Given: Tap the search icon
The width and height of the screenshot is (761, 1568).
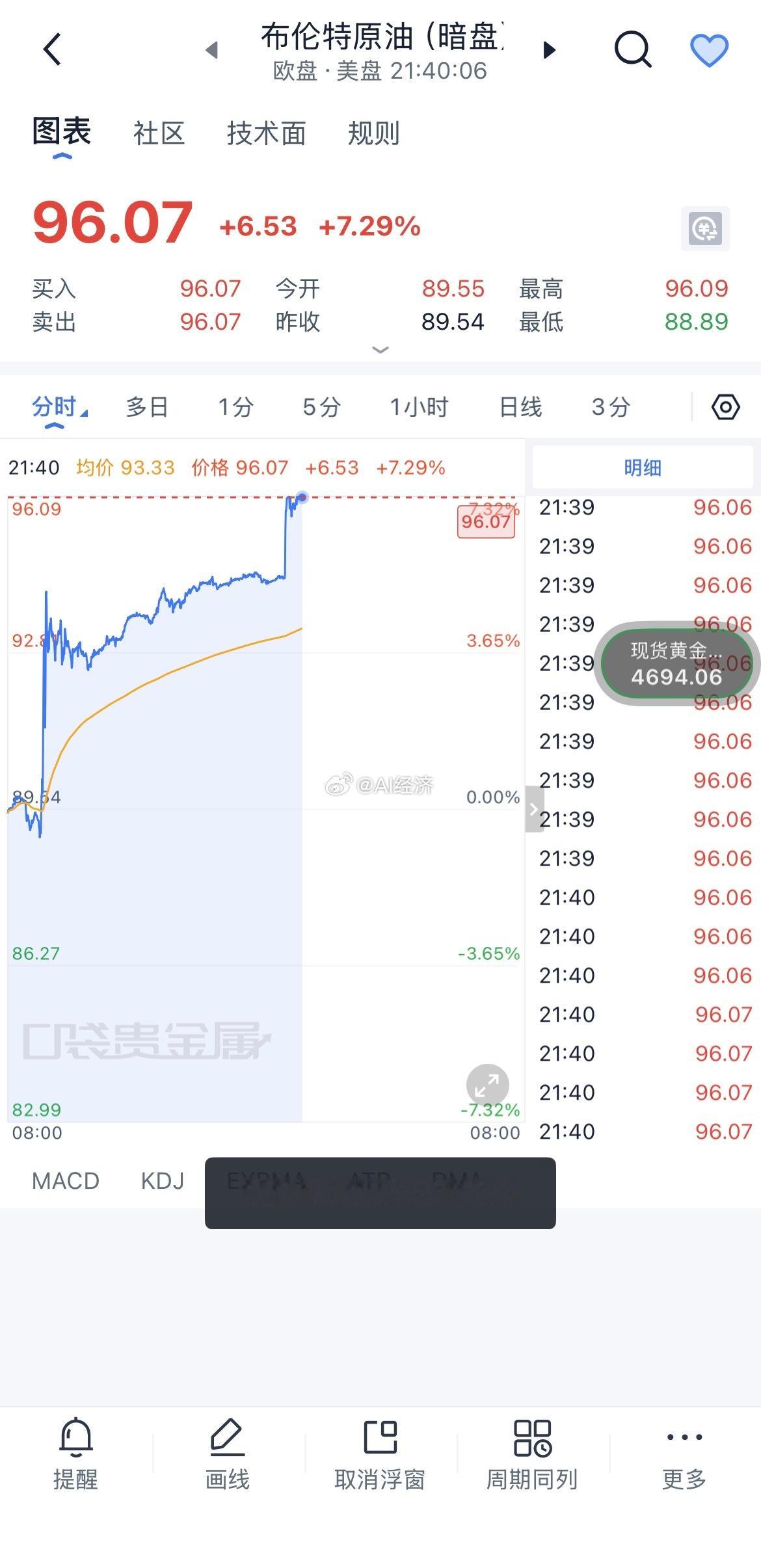Looking at the screenshot, I should 633,48.
